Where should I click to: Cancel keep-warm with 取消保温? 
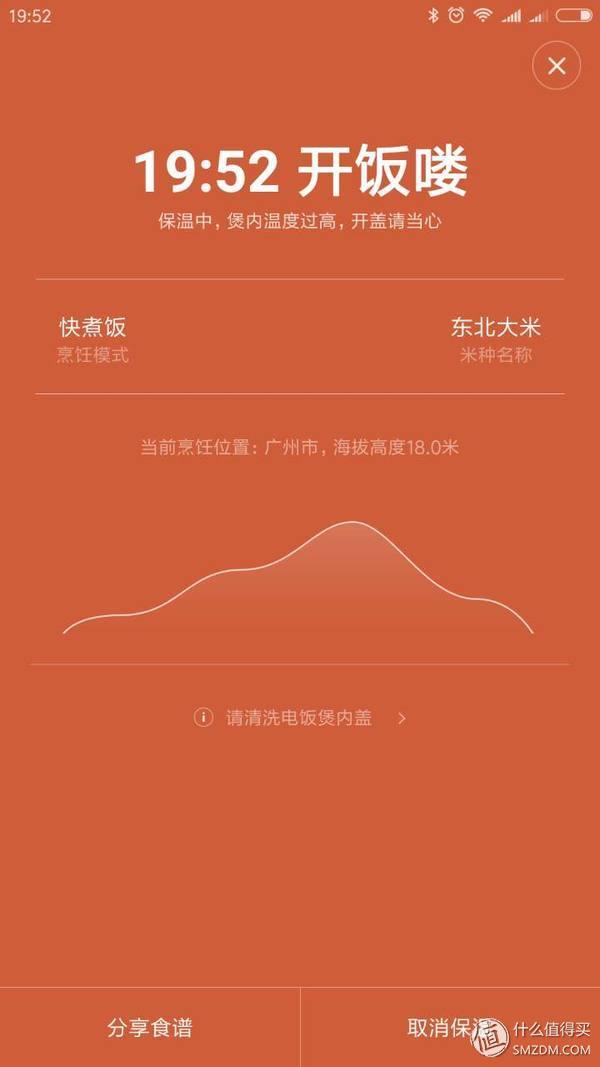point(450,1027)
